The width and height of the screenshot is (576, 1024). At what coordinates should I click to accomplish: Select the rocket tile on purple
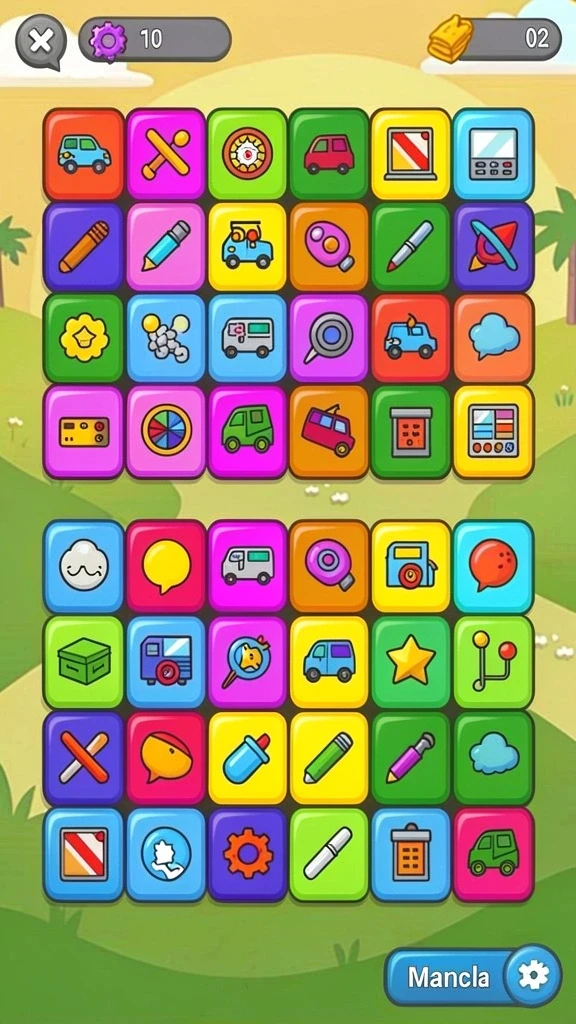(493, 247)
